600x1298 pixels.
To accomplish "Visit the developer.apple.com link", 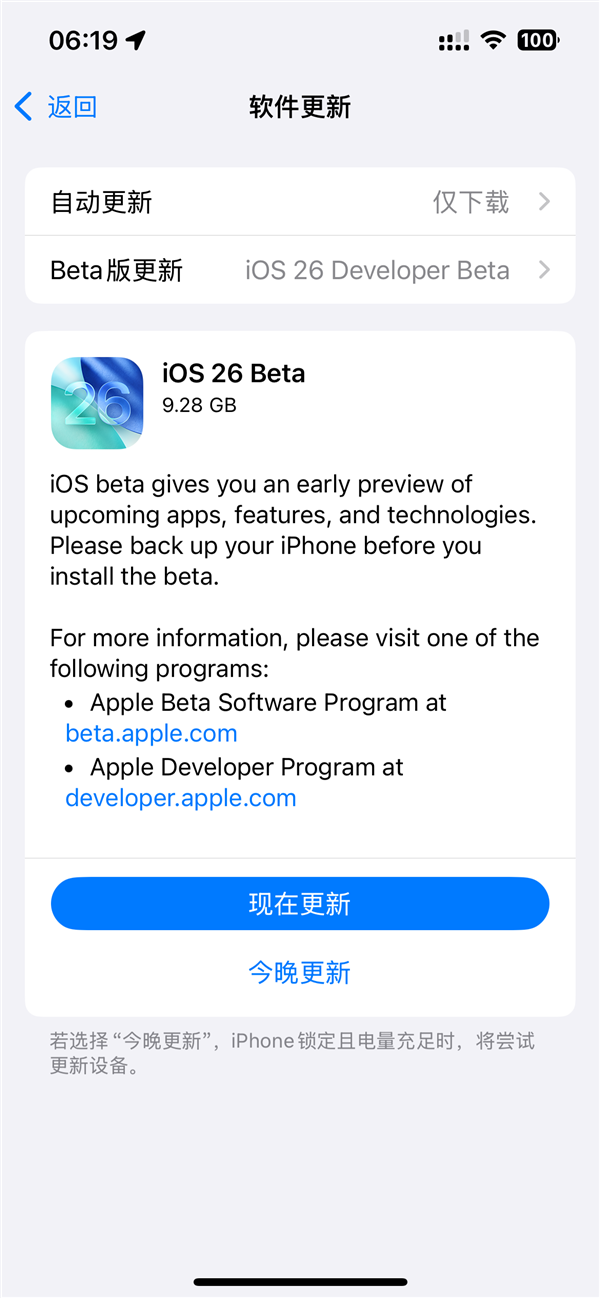I will 181,798.
